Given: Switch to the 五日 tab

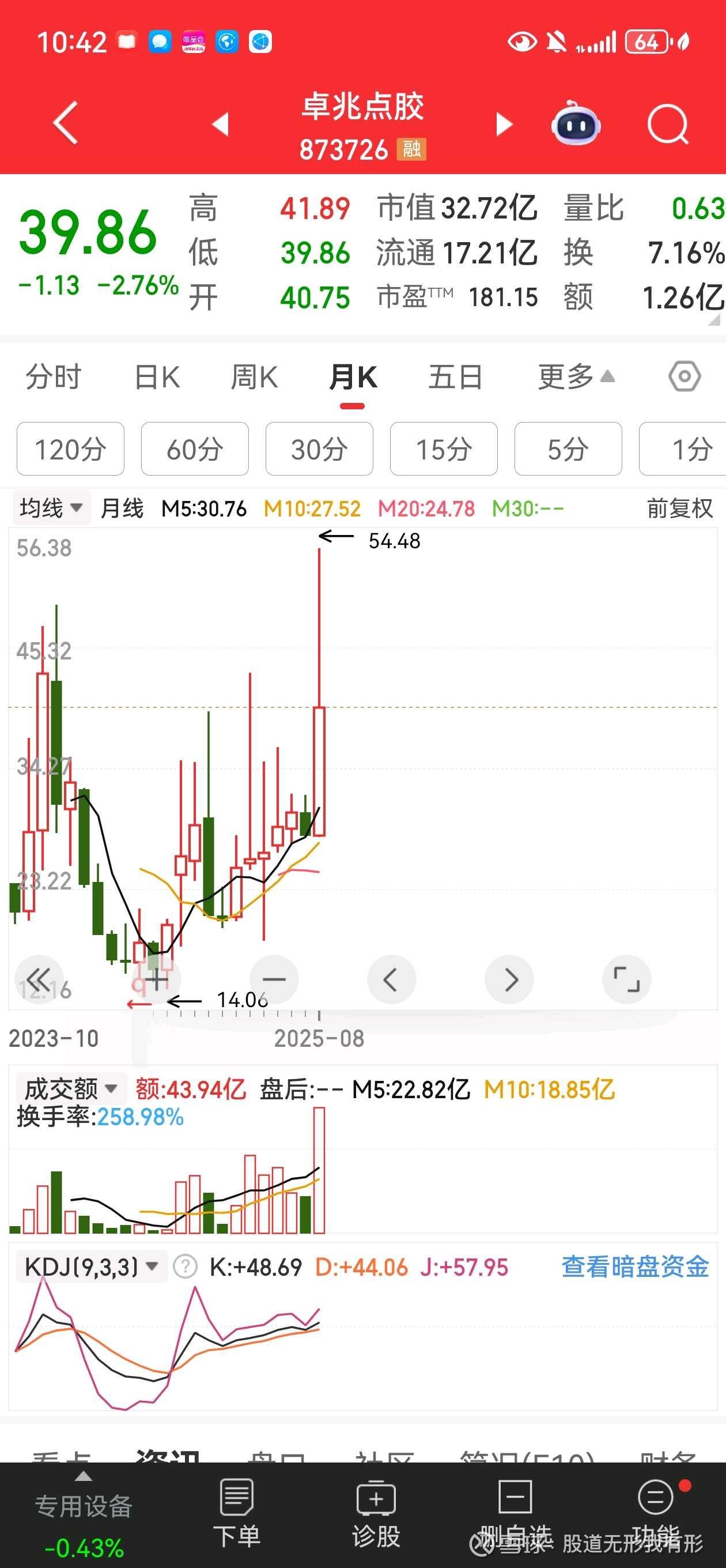Looking at the screenshot, I should [455, 377].
